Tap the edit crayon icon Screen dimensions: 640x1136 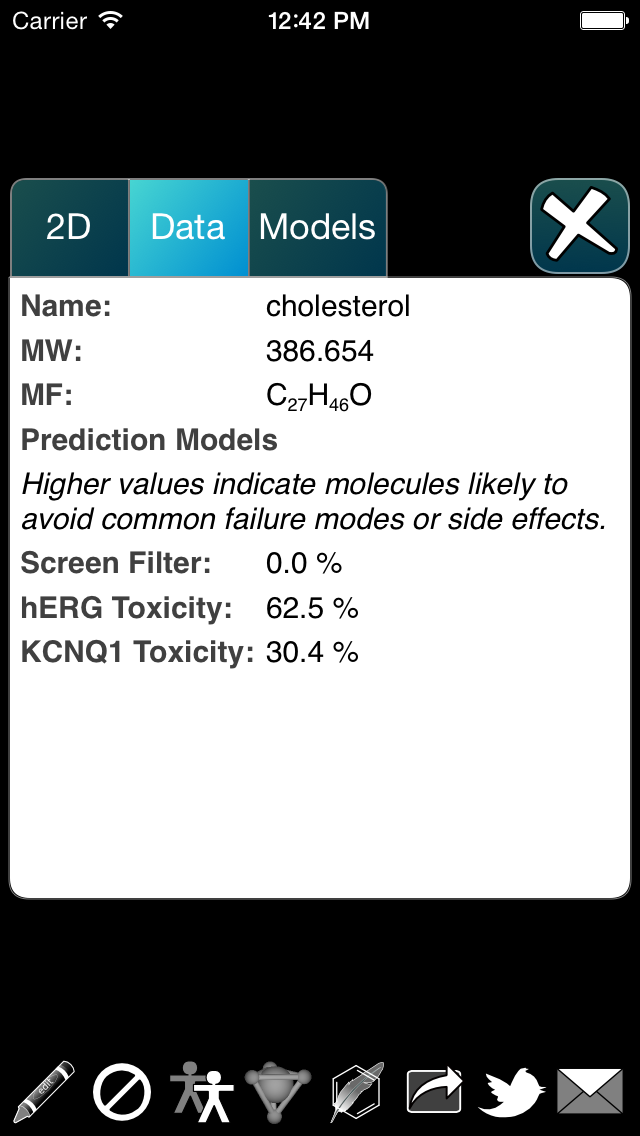(45, 1091)
